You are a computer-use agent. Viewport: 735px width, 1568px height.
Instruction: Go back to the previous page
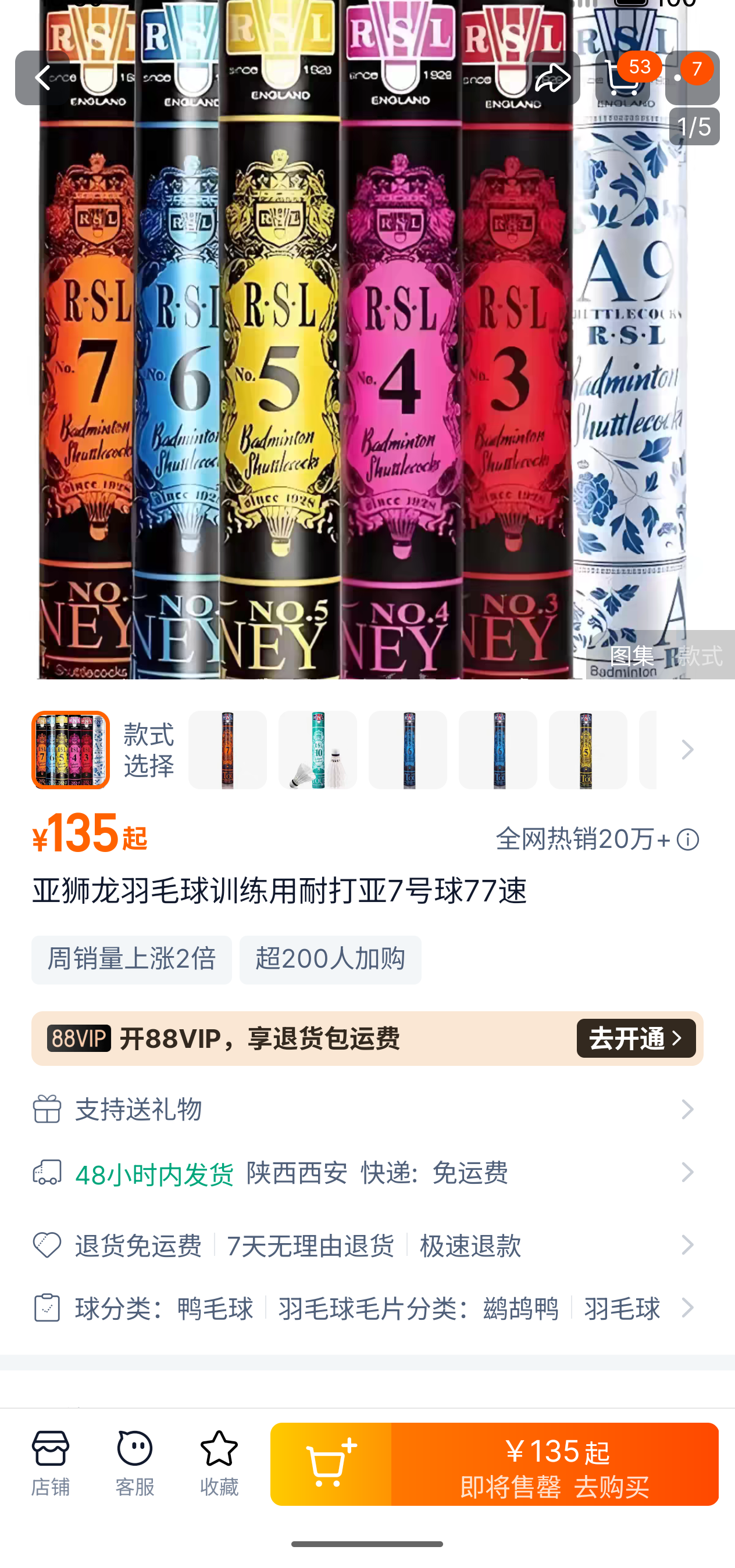[42, 77]
